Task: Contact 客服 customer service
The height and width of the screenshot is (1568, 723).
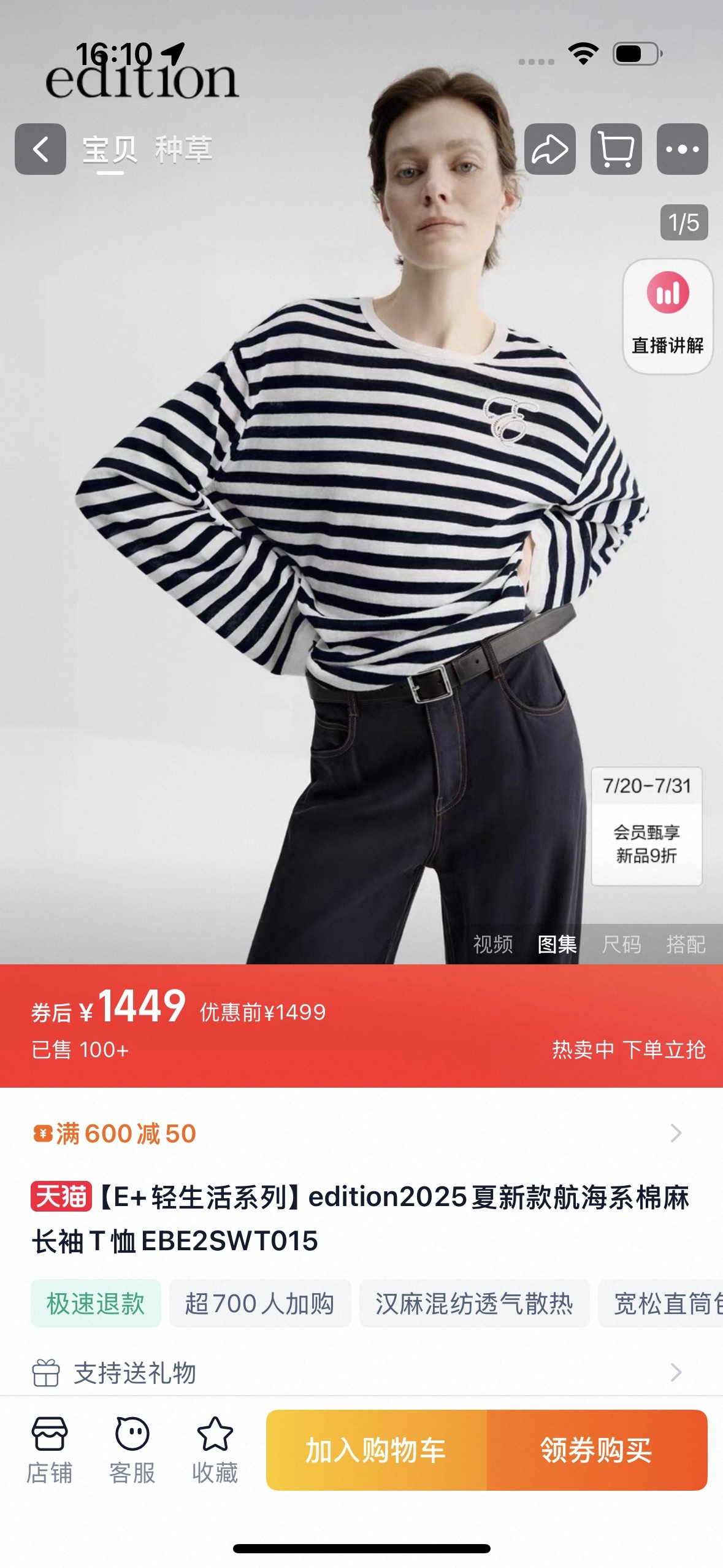Action: (x=132, y=1450)
